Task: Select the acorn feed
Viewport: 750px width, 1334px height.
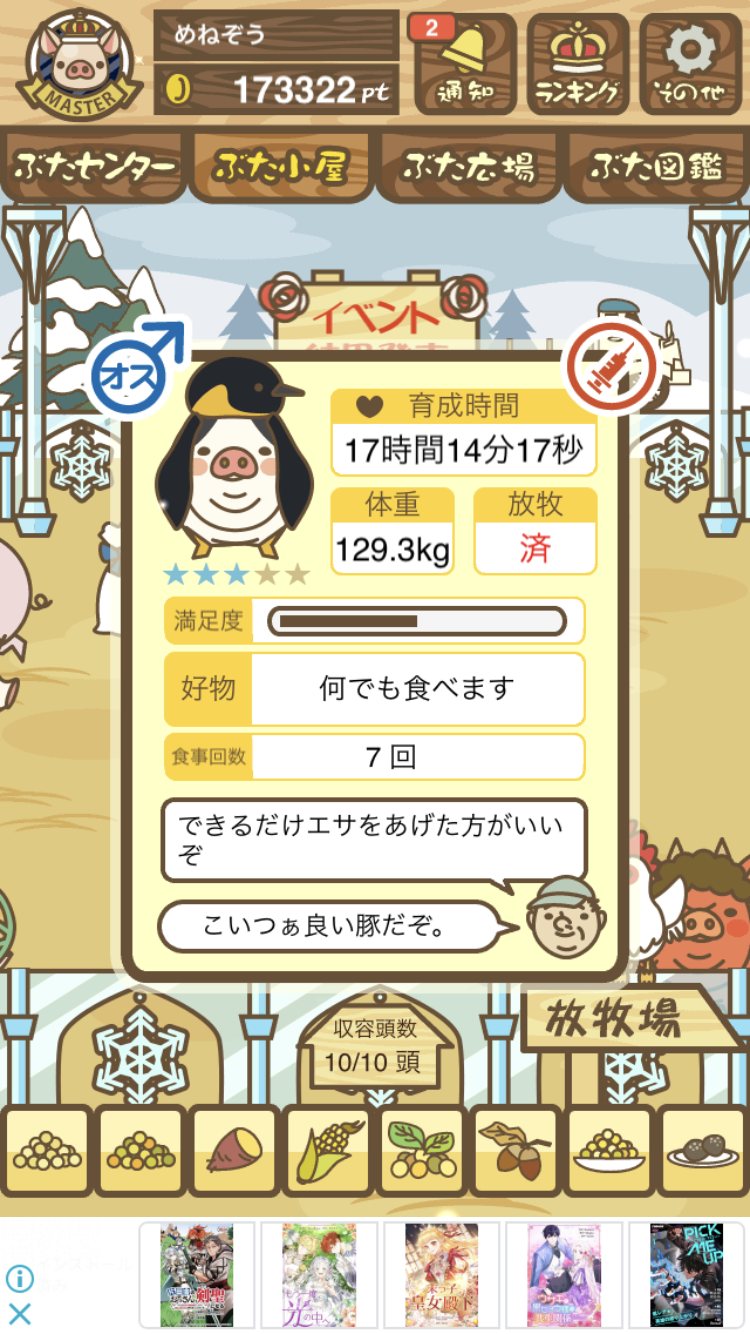Action: point(515,1151)
